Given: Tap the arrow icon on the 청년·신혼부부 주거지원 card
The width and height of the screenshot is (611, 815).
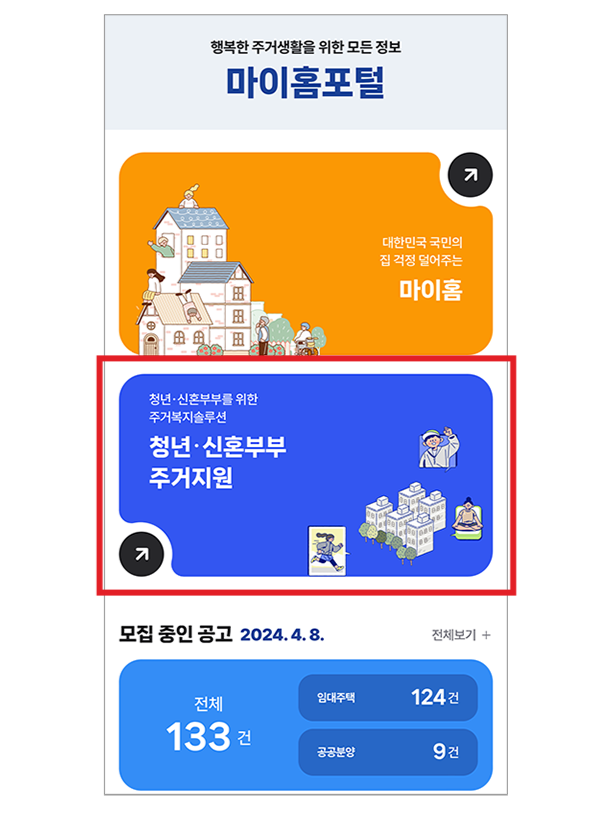Looking at the screenshot, I should (x=142, y=553).
